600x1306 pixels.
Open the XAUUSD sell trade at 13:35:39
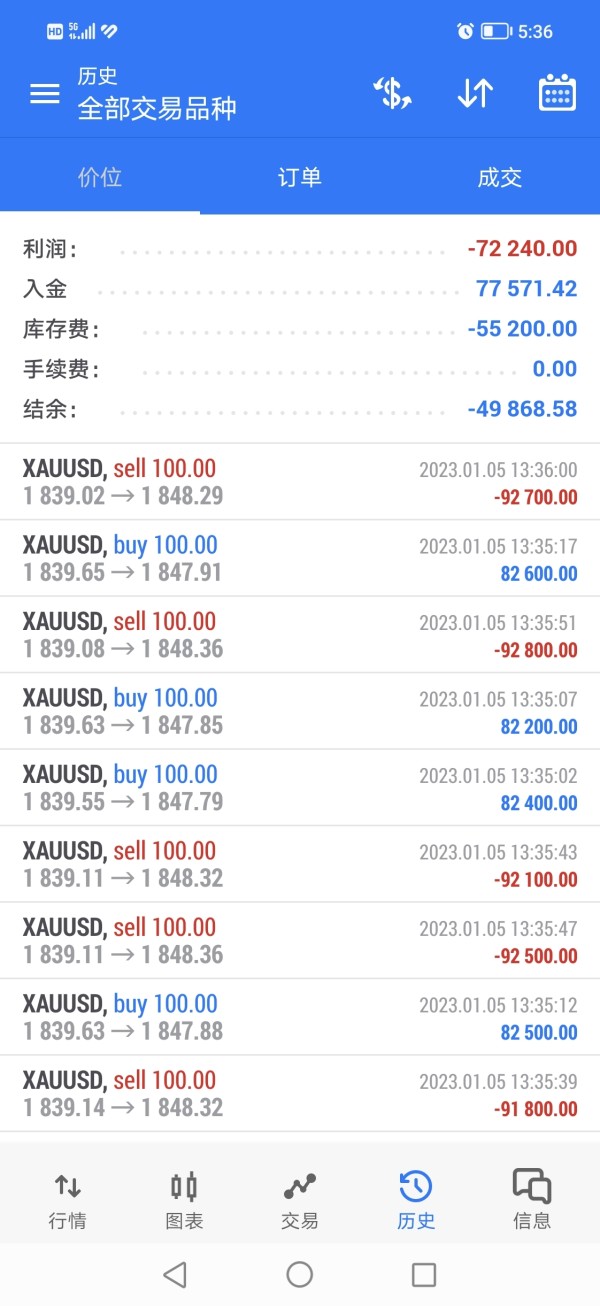coord(300,1094)
